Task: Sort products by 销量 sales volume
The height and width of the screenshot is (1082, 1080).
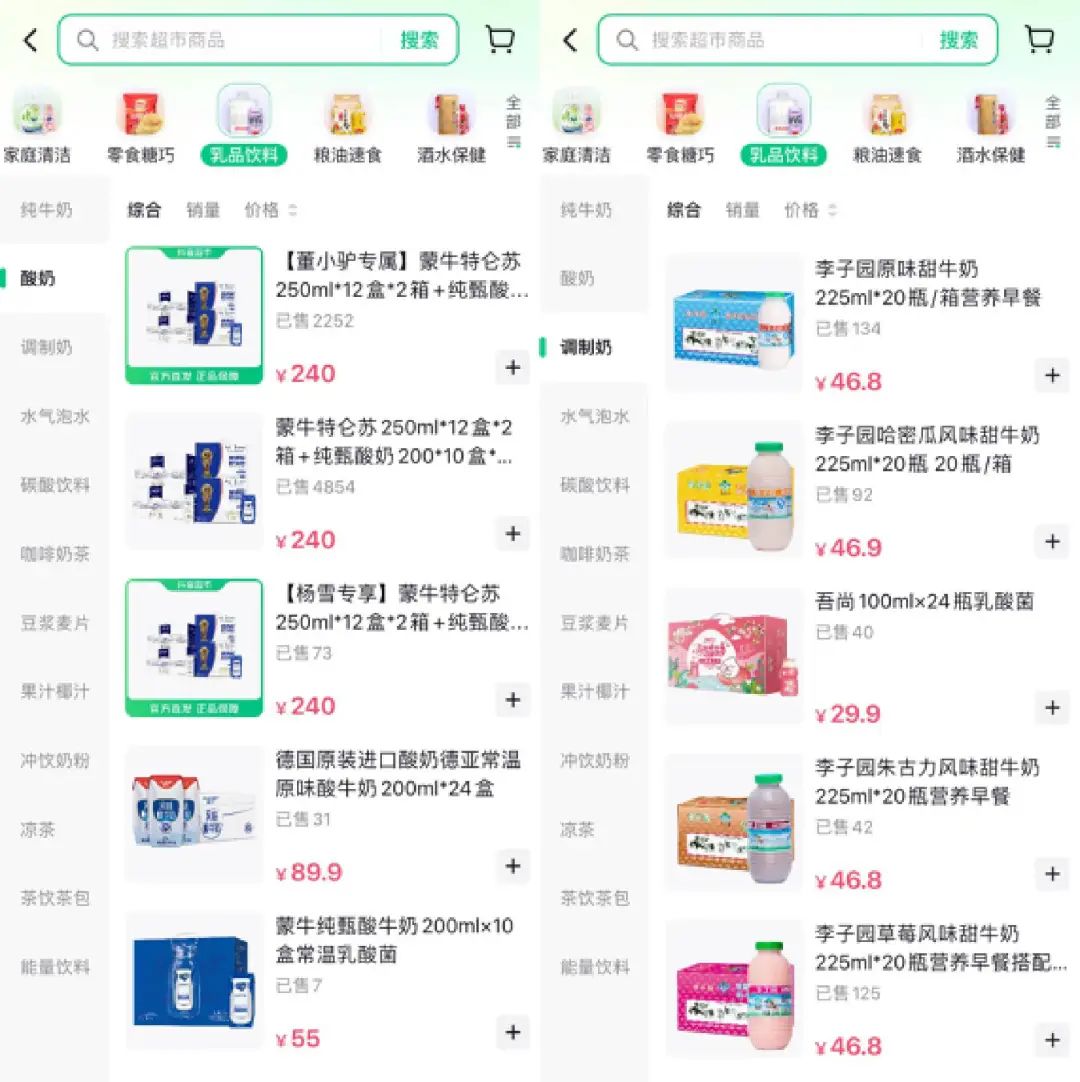Action: point(203,210)
